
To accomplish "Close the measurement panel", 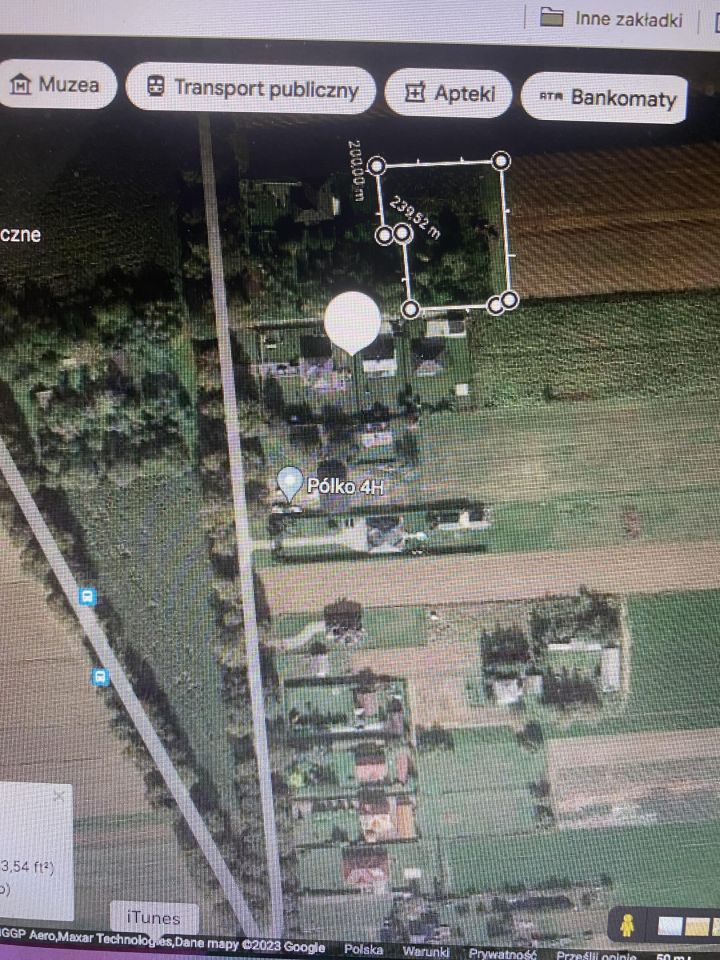I will [58, 796].
